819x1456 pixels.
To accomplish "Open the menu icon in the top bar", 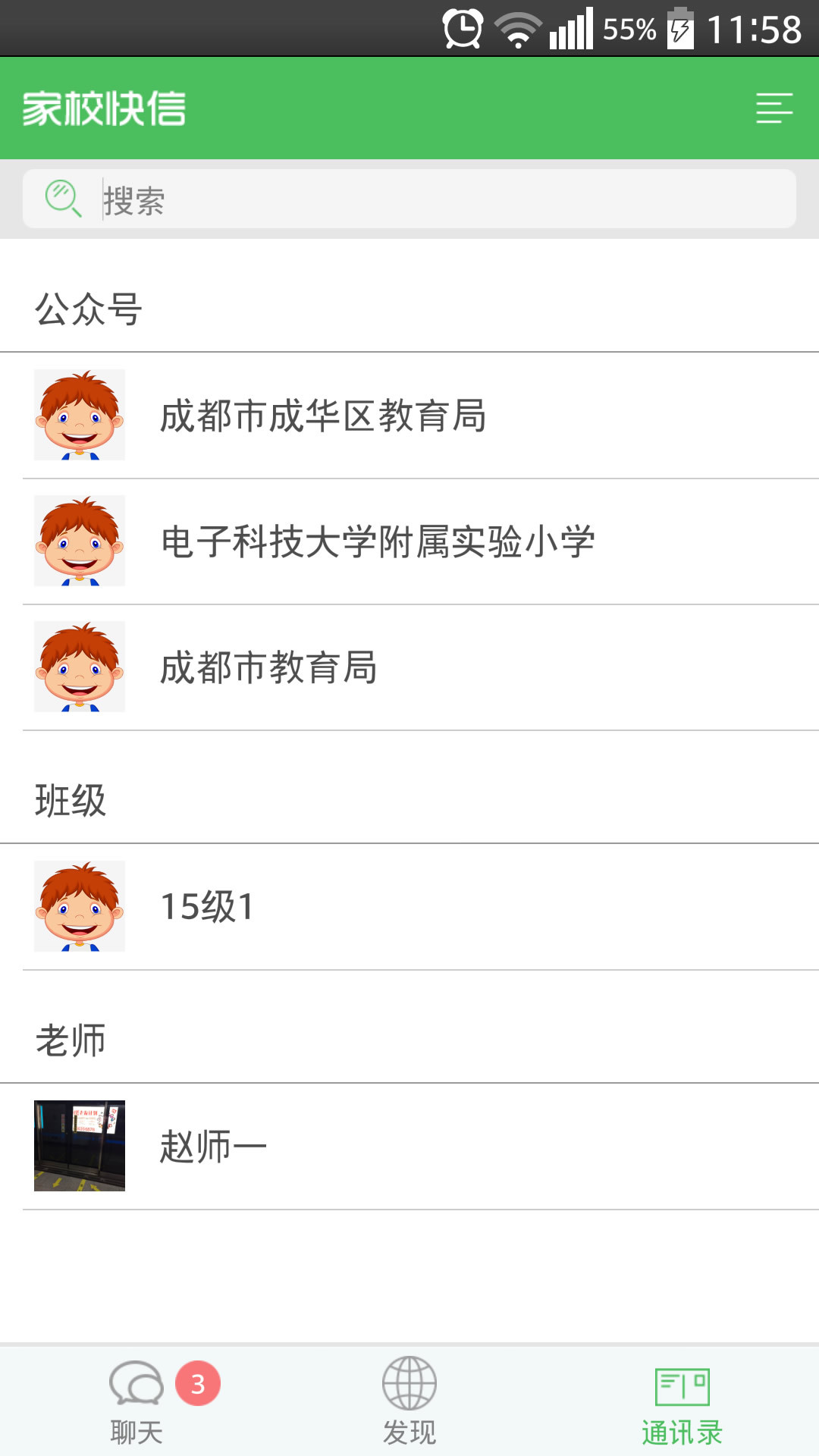I will click(774, 108).
